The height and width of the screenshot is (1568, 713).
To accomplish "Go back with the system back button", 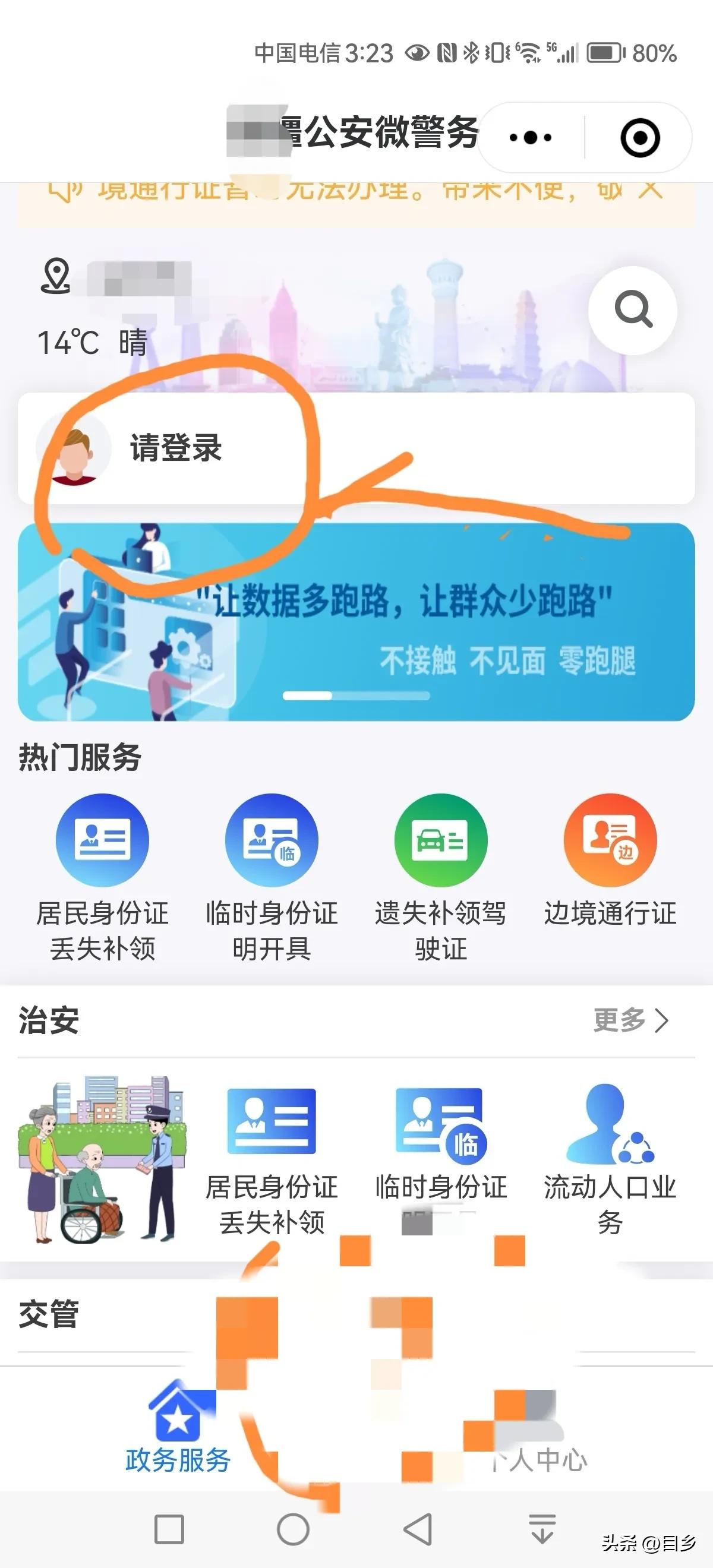I will [418, 1529].
